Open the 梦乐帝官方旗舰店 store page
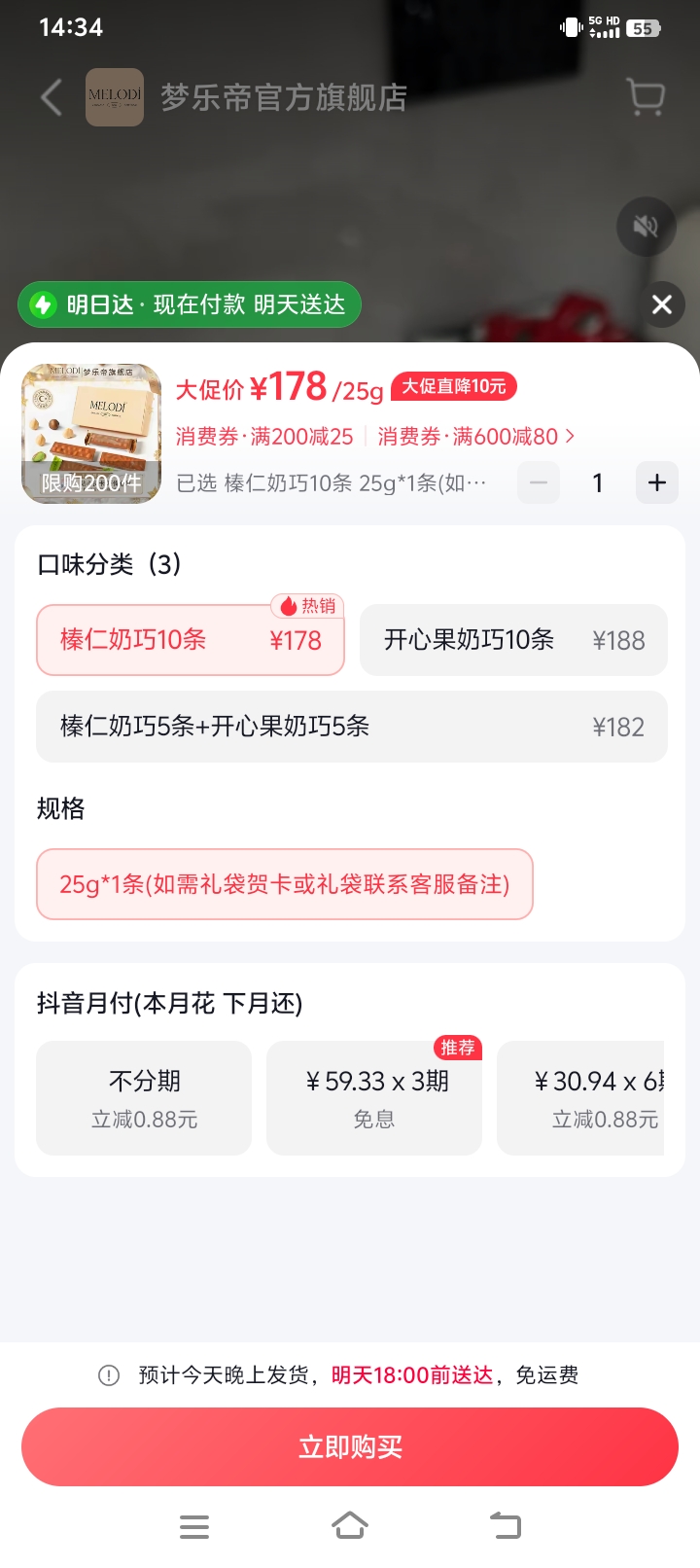Viewport: 700px width, 1568px height. (x=282, y=97)
